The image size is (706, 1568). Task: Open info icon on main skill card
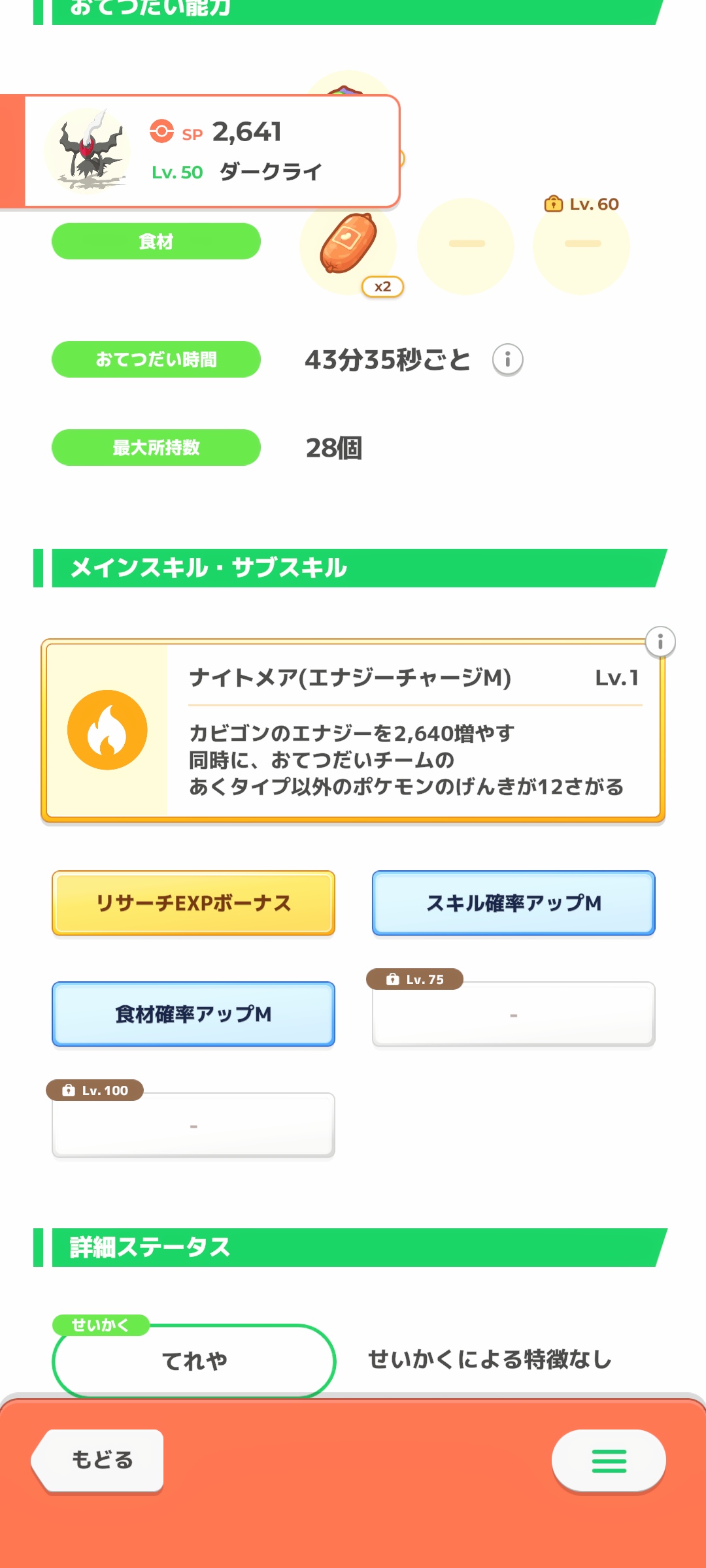click(x=660, y=642)
